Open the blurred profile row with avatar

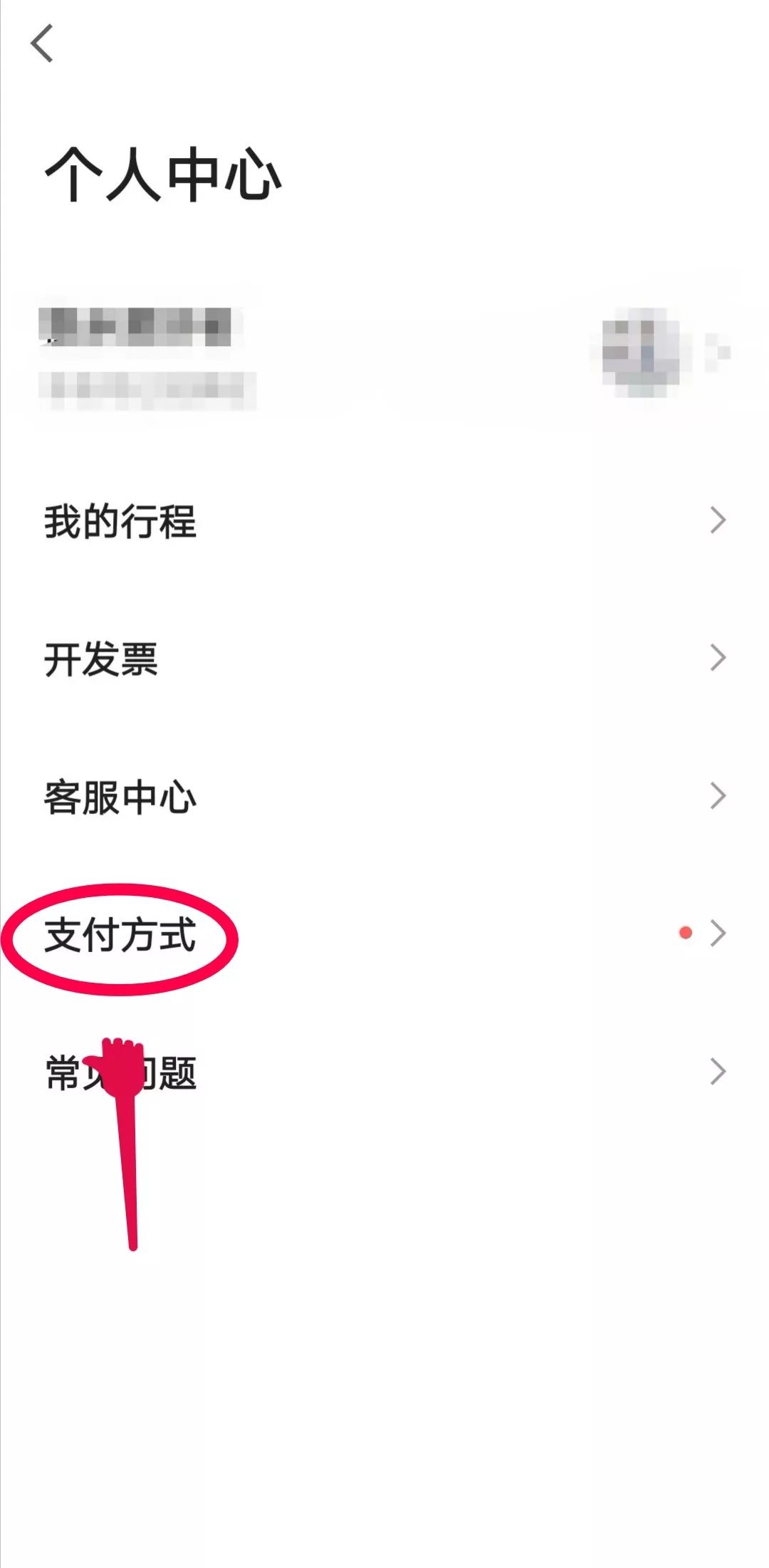pyautogui.click(x=384, y=354)
